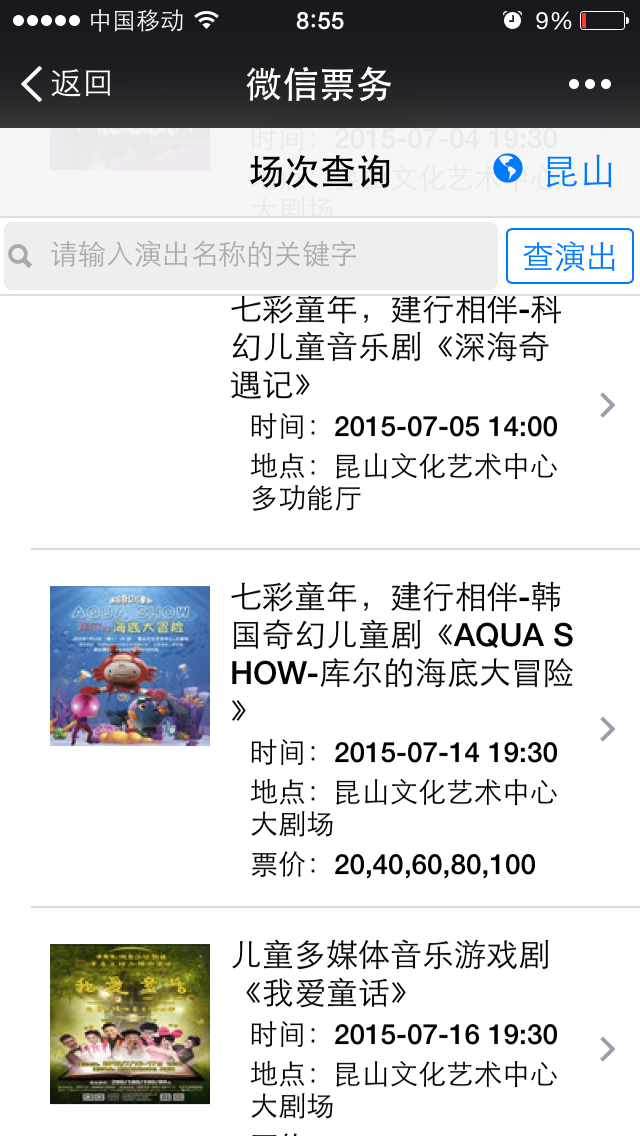Tap the 查演出 search button
This screenshot has height=1136, width=640.
569,256
